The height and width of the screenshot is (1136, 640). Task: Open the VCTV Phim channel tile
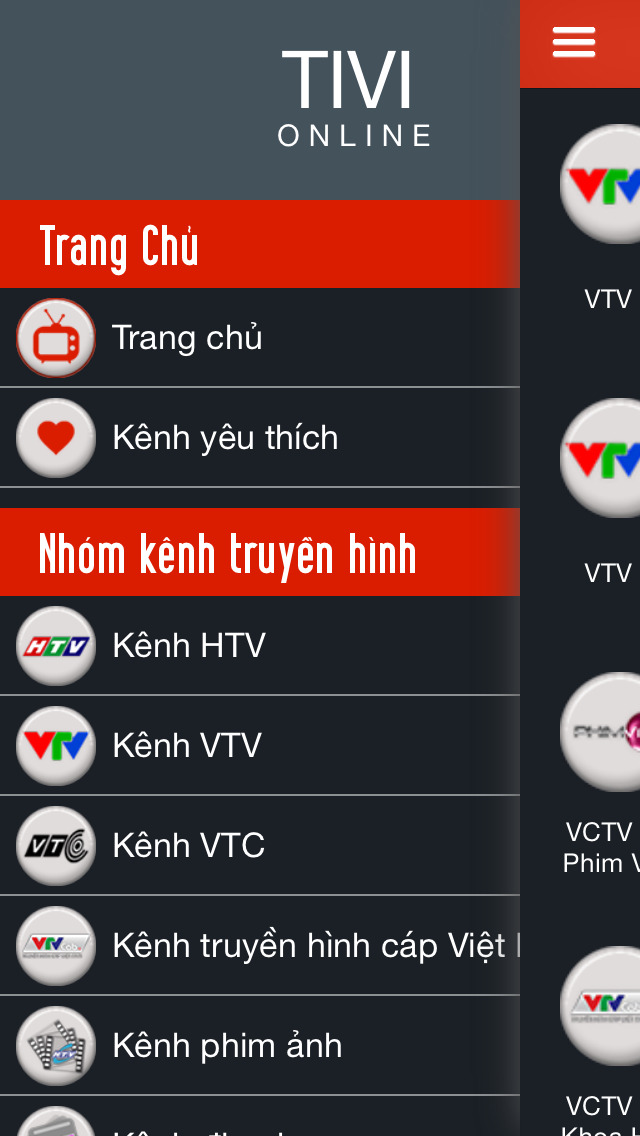point(600,775)
